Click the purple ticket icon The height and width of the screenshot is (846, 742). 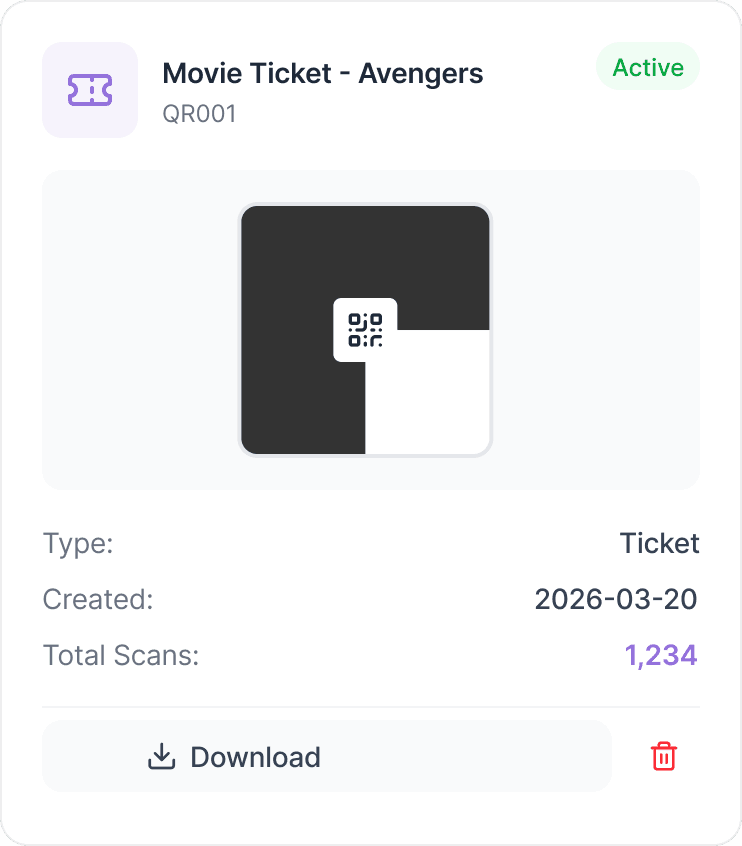point(90,89)
